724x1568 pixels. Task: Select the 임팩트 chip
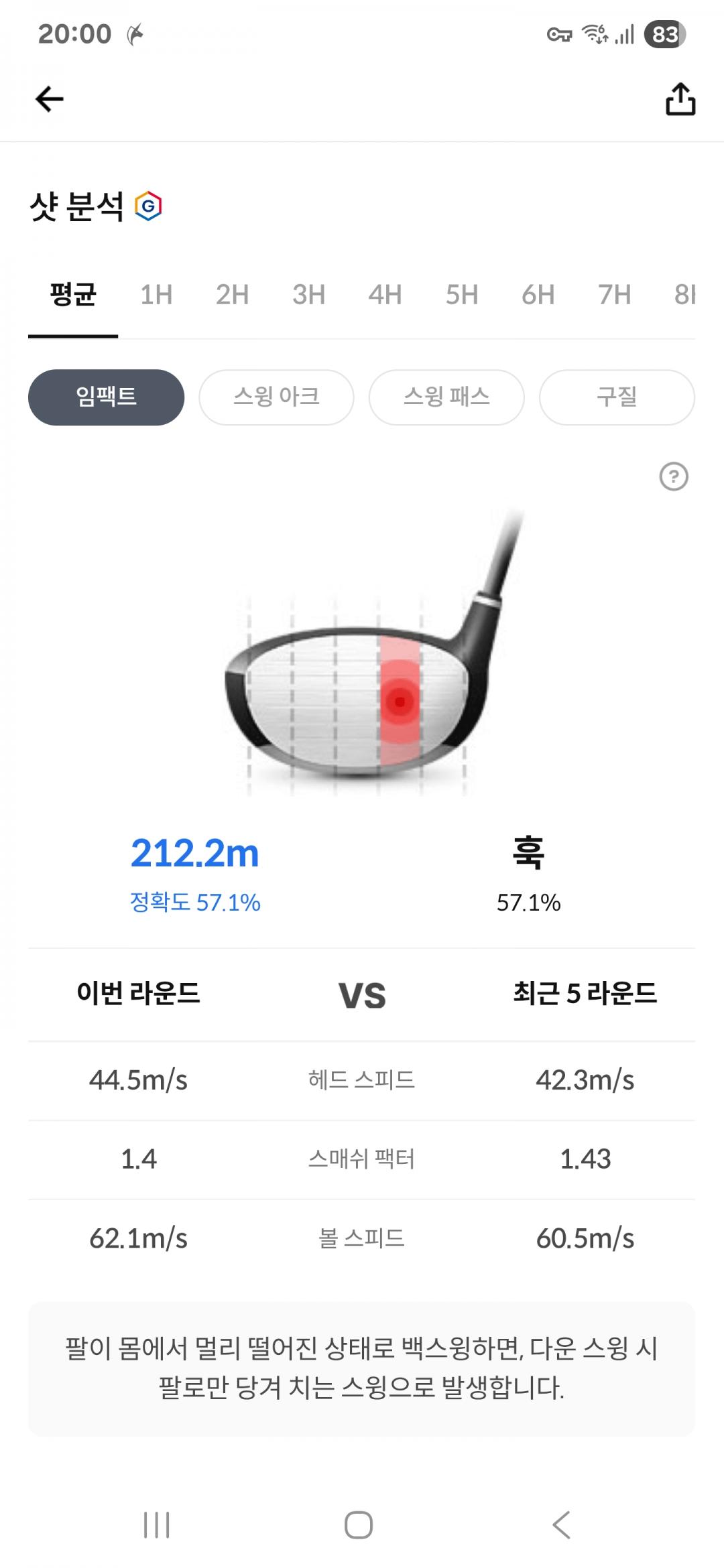tap(106, 397)
